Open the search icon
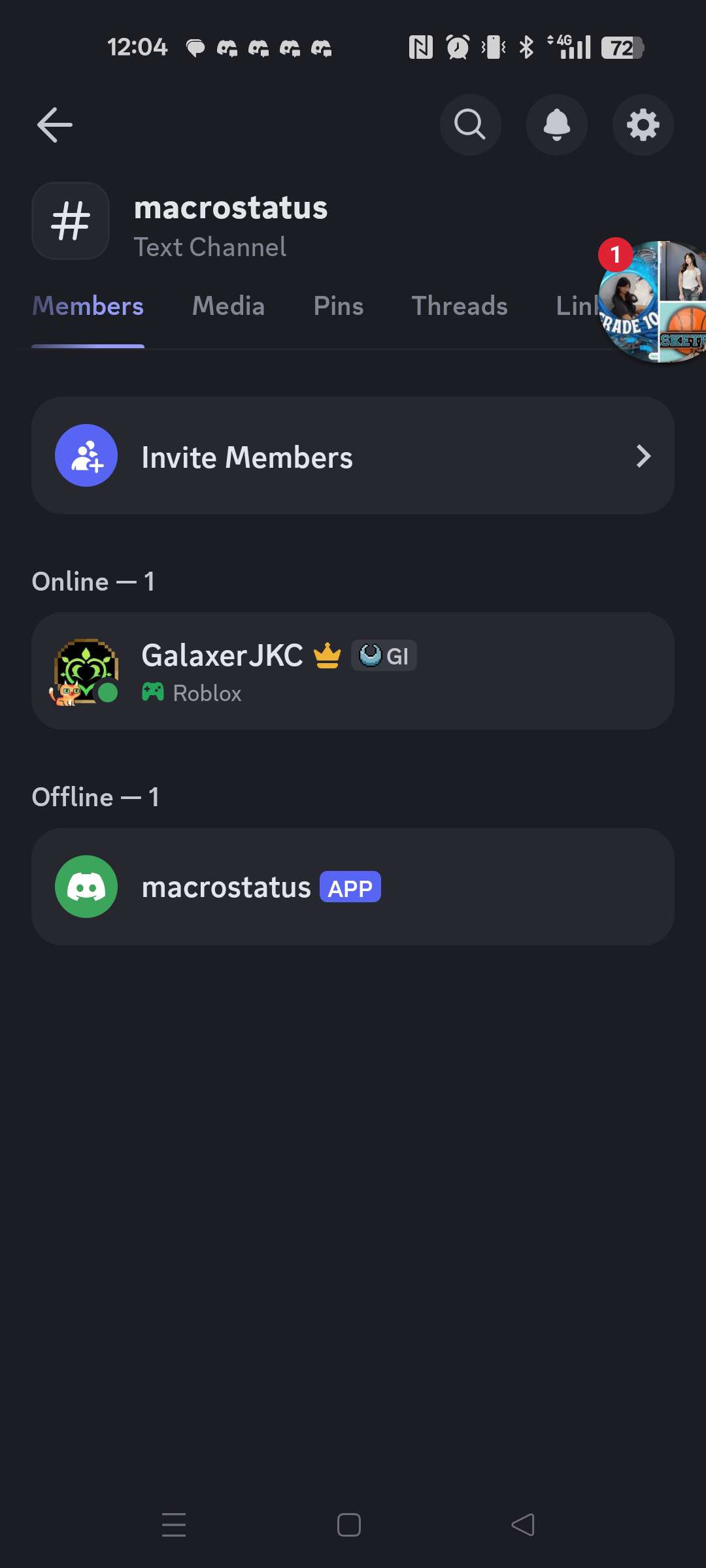Screen dimensions: 706x1568 pyautogui.click(x=470, y=125)
